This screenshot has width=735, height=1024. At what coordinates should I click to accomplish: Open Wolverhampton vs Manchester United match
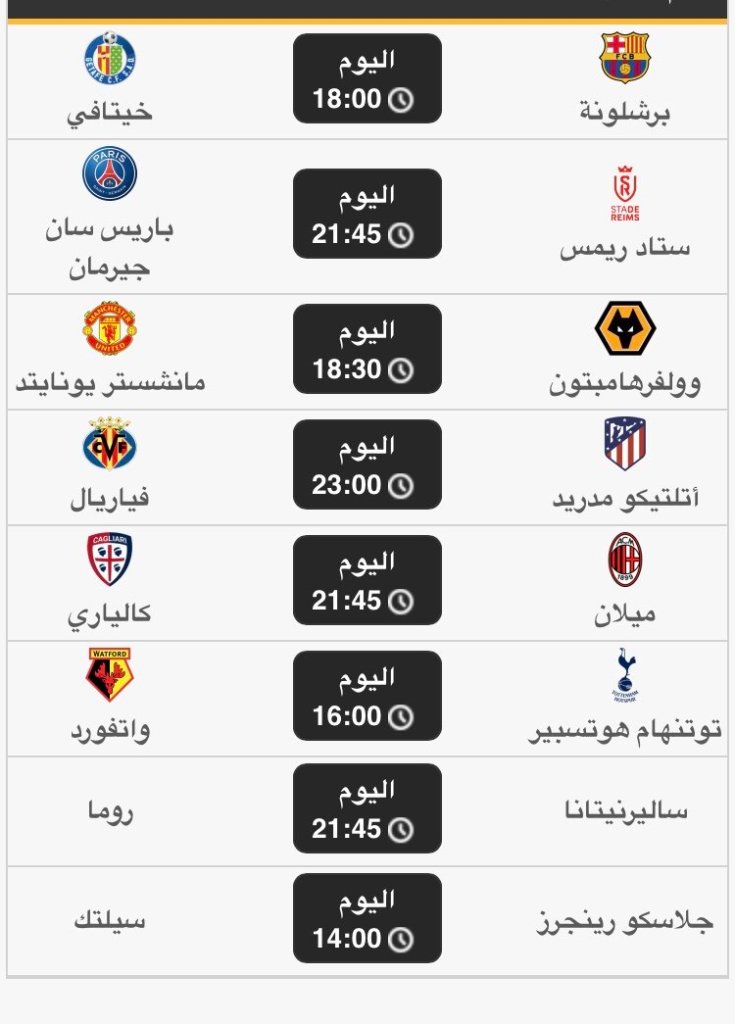367,349
